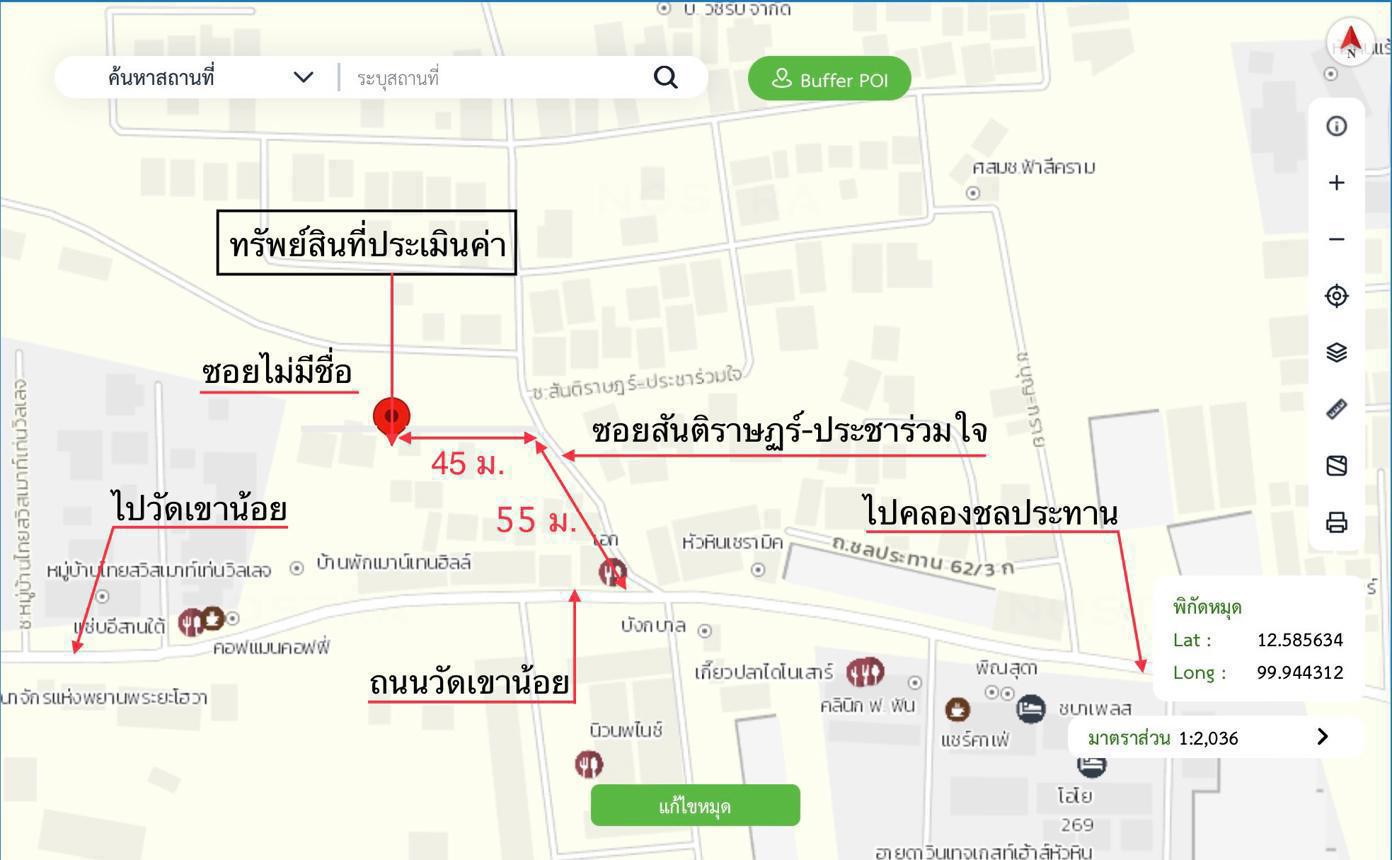Open the map information icon
The image size is (1392, 860).
(x=1336, y=126)
